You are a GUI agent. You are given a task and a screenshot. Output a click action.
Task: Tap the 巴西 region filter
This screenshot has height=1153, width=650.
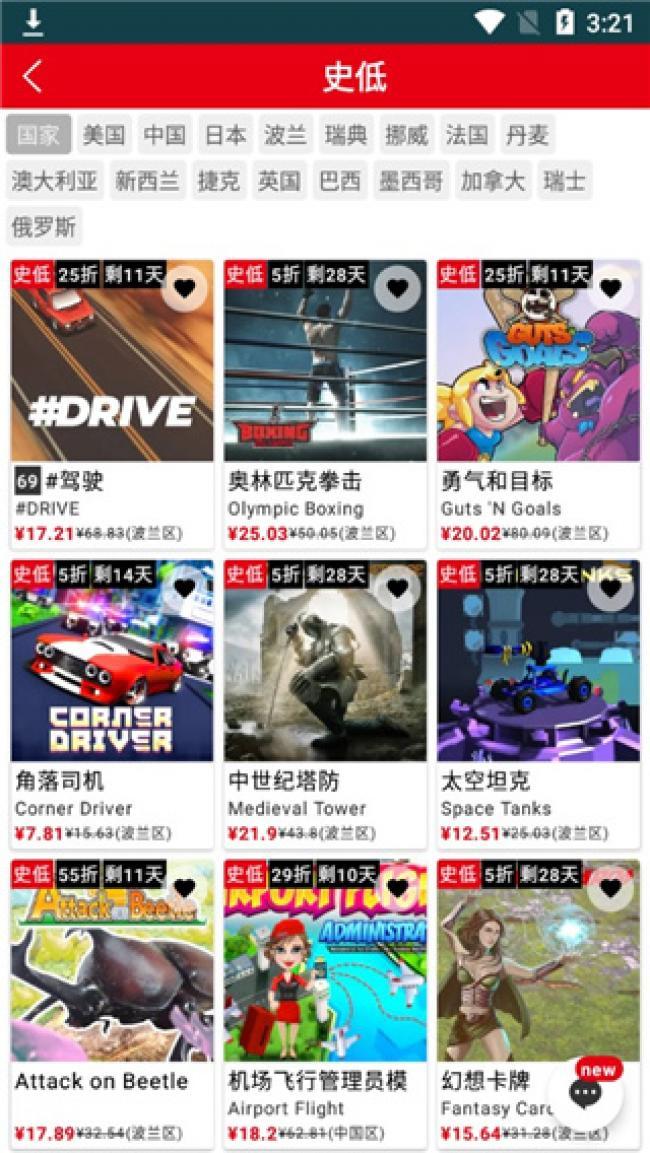340,181
